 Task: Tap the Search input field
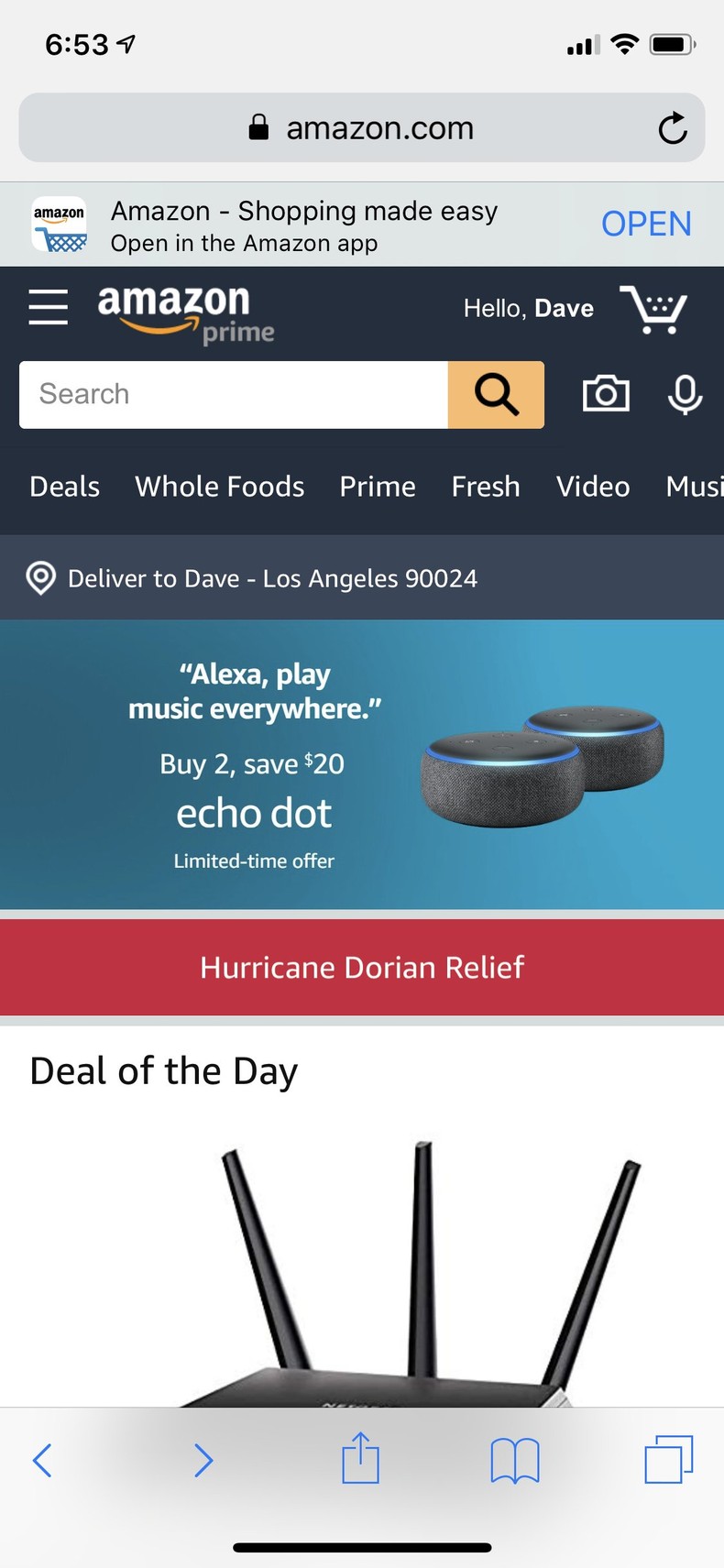(x=234, y=394)
